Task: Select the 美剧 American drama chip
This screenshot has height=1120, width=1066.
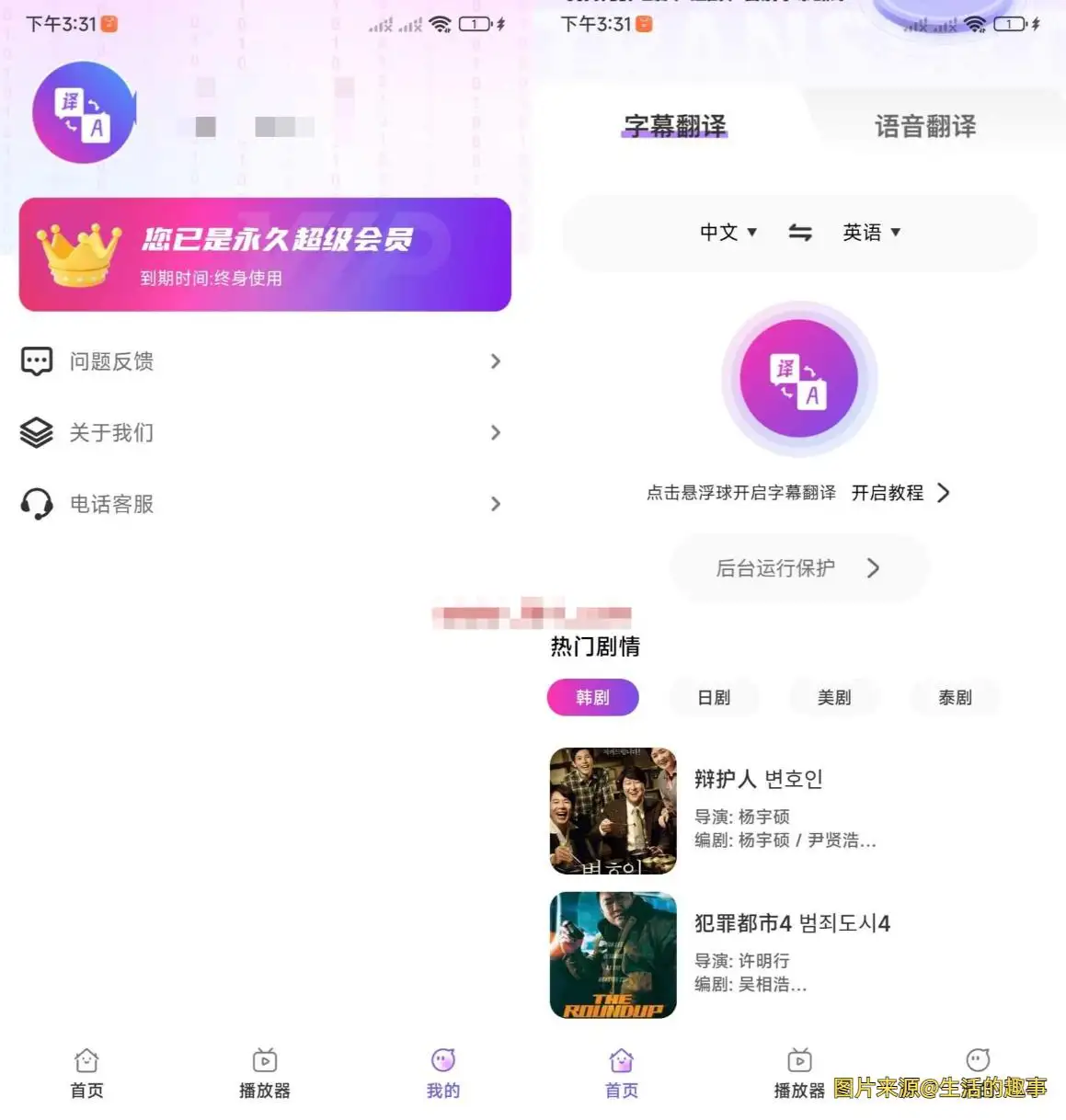Action: [834, 698]
